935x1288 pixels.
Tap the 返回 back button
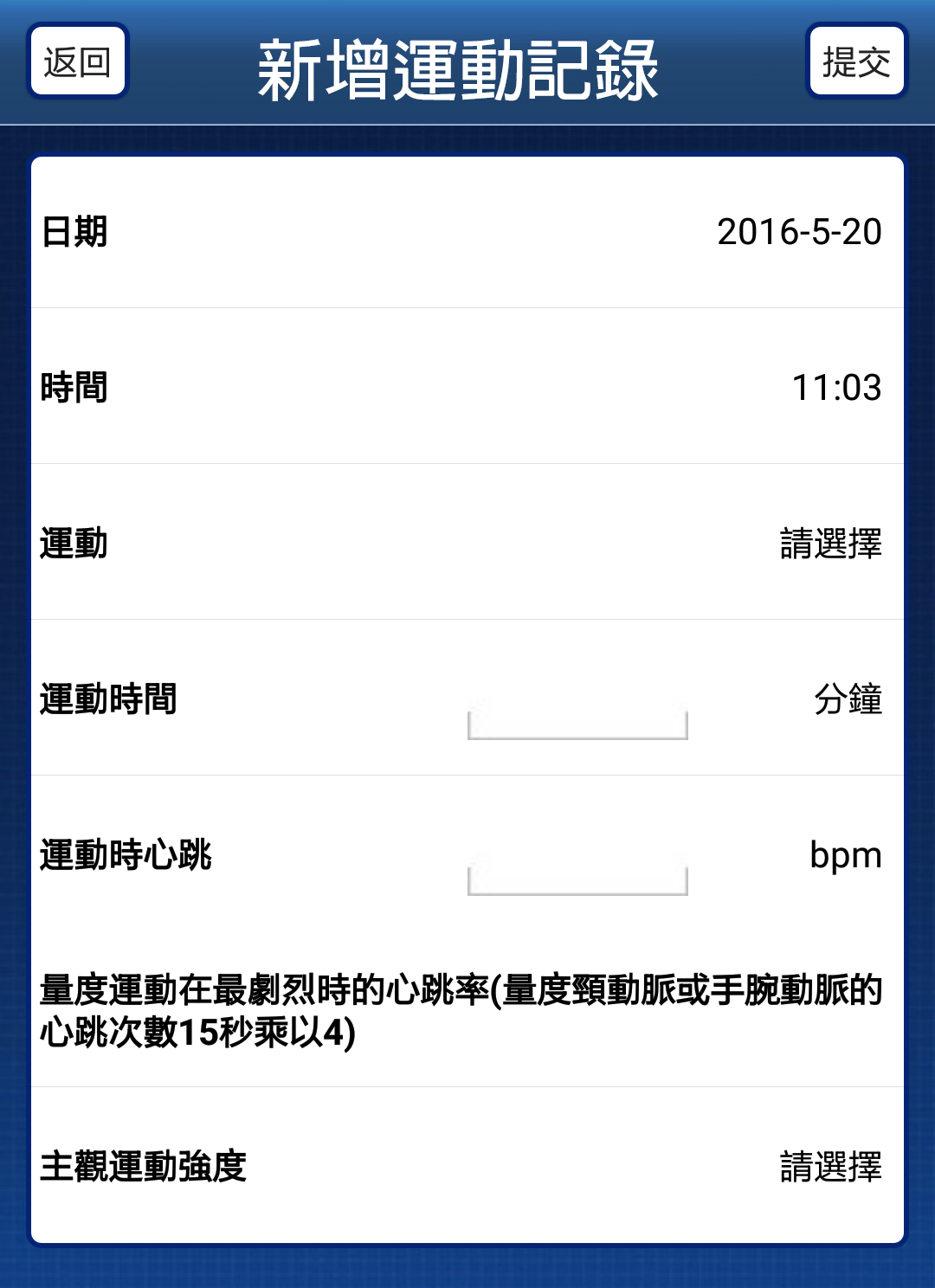(x=77, y=62)
